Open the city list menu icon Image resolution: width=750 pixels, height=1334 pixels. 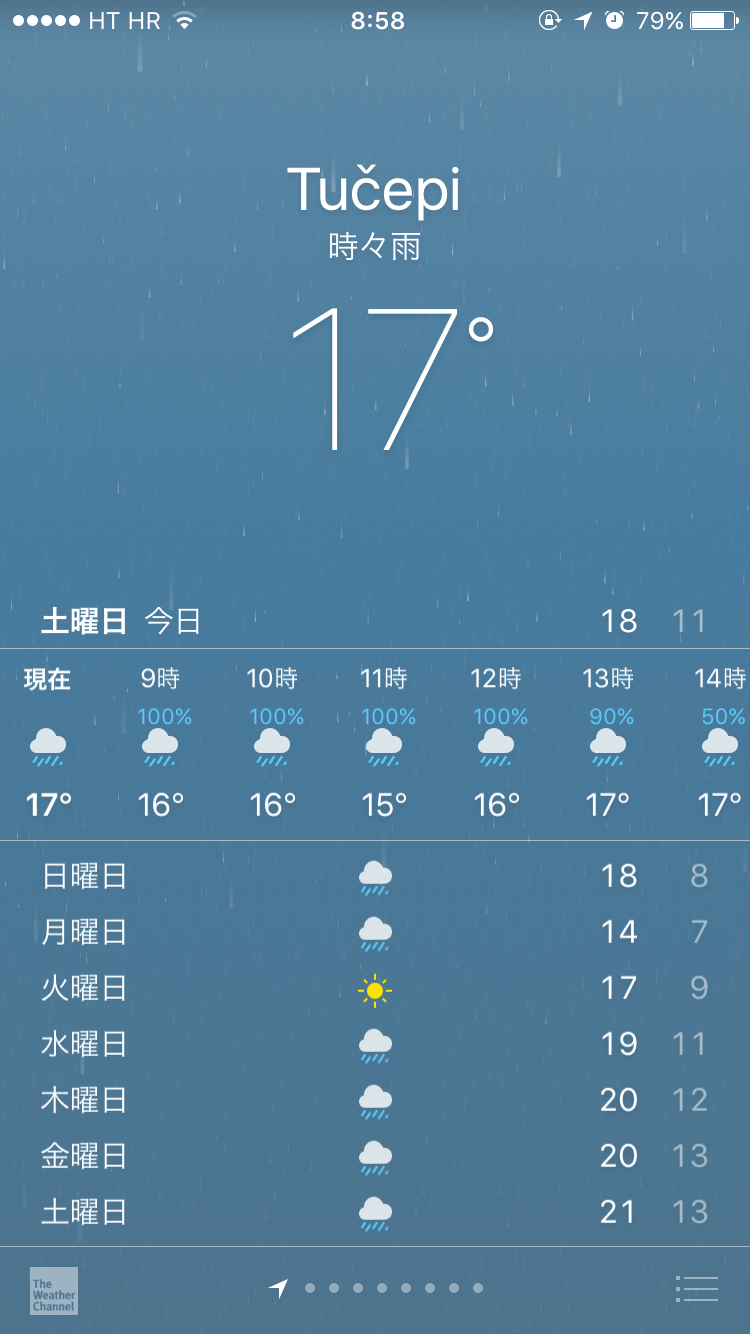click(x=697, y=1289)
